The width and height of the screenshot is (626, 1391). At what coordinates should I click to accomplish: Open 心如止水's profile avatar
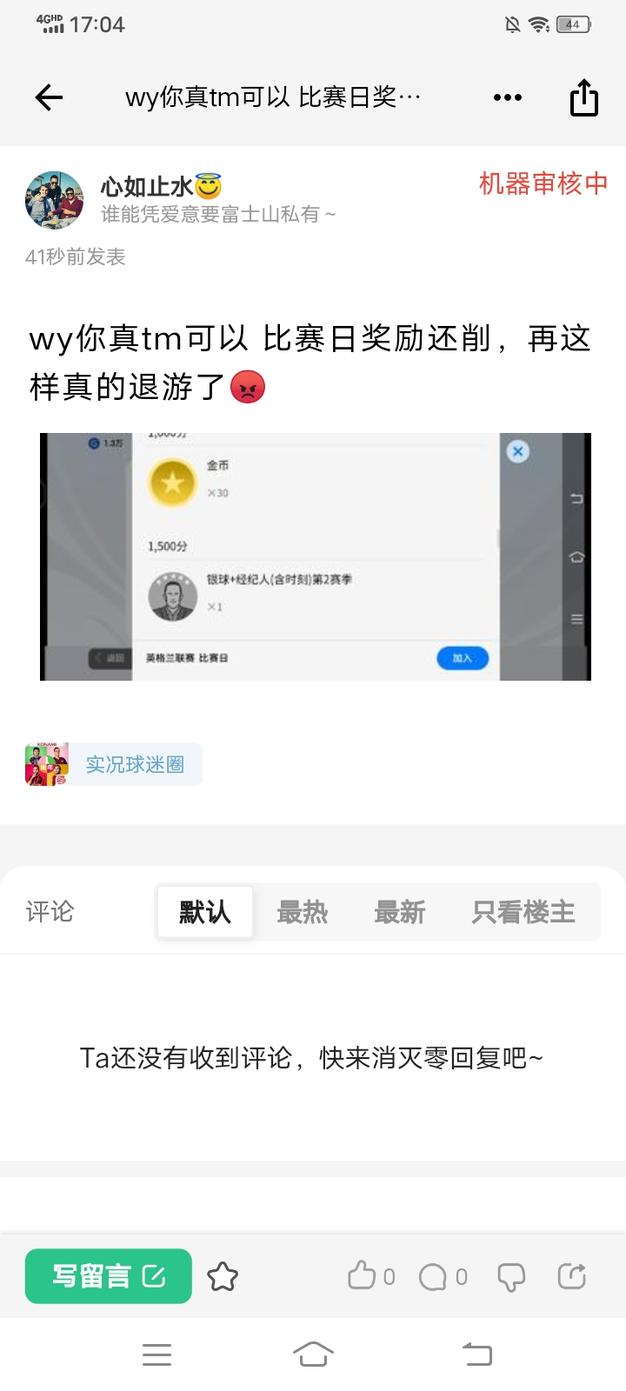click(54, 200)
